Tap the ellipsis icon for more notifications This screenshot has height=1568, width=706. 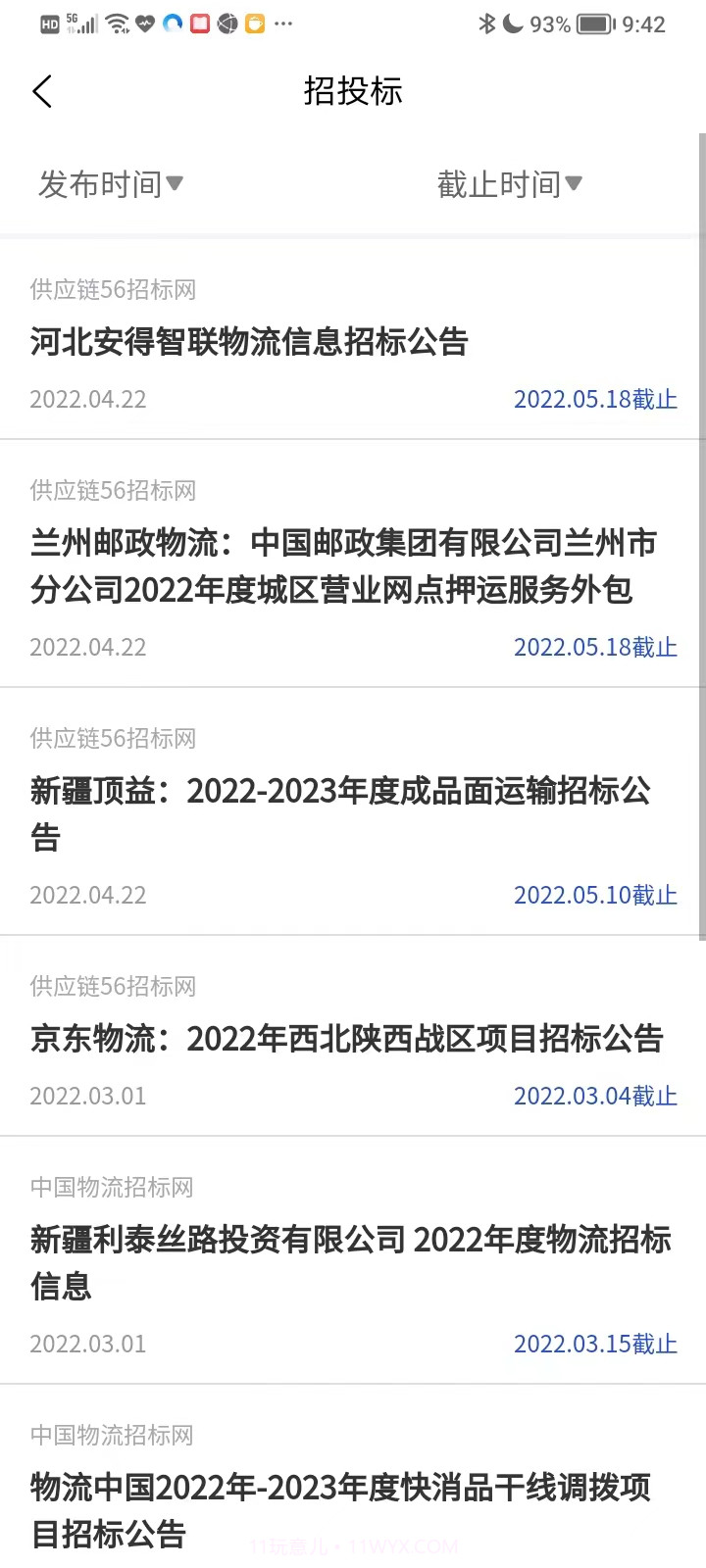pos(282,24)
